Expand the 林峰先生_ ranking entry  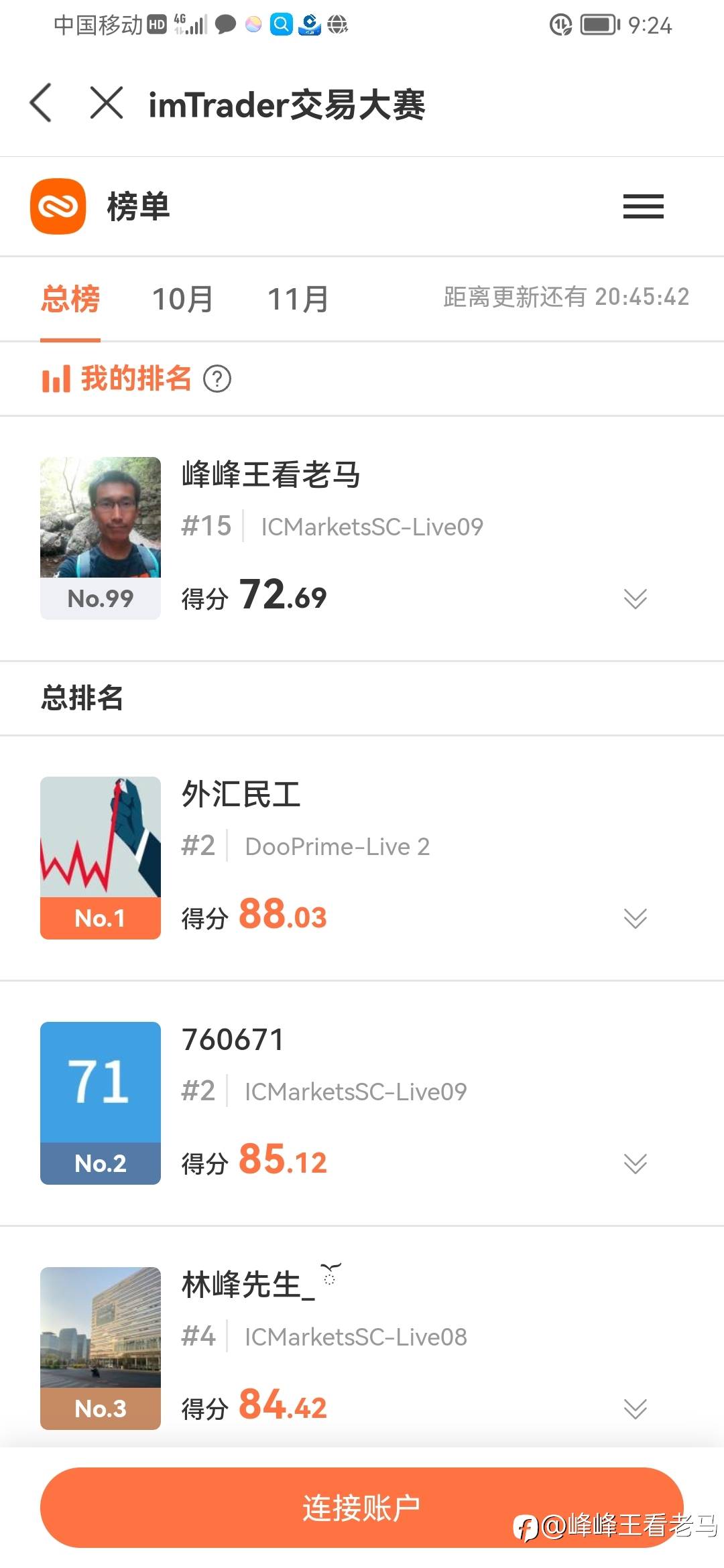tap(635, 1409)
